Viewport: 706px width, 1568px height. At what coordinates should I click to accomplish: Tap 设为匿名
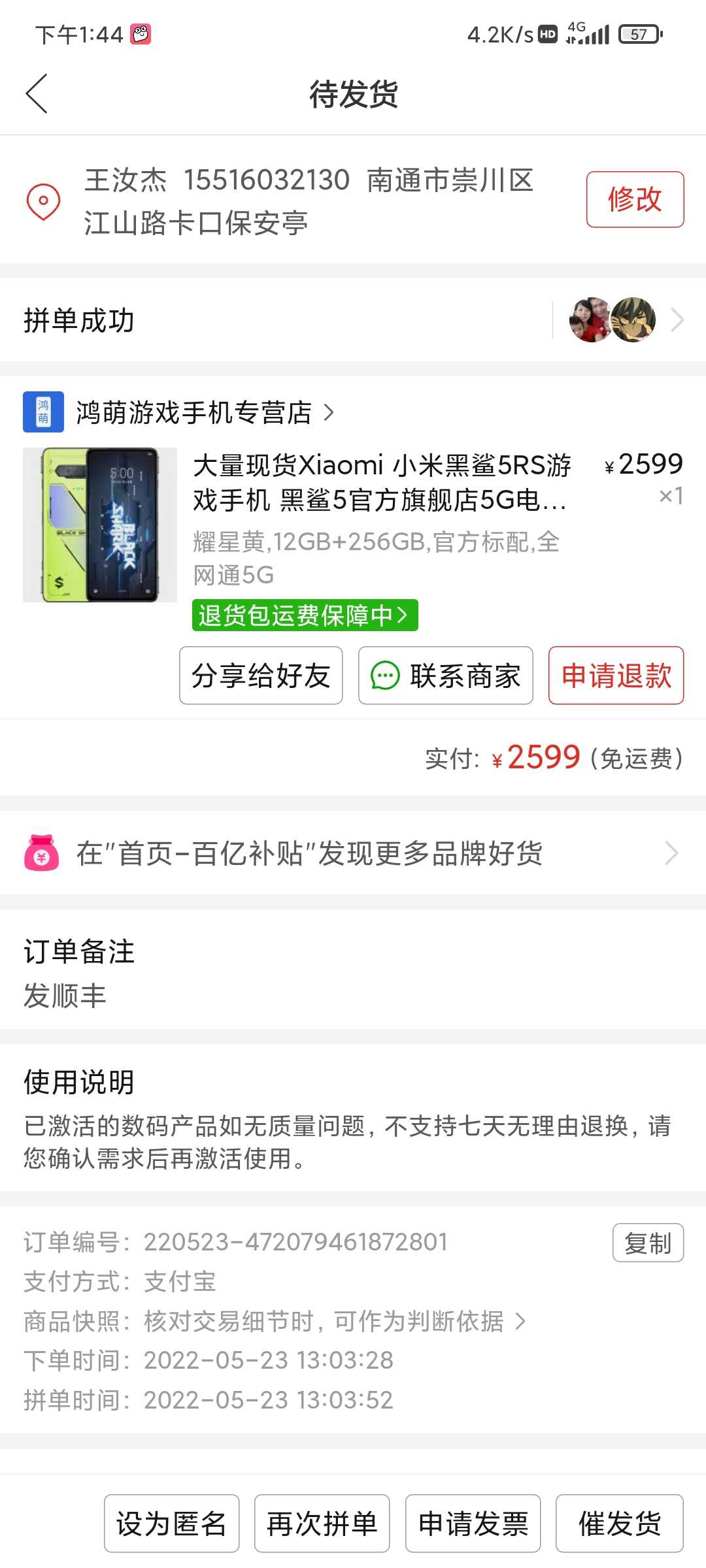[x=171, y=1524]
